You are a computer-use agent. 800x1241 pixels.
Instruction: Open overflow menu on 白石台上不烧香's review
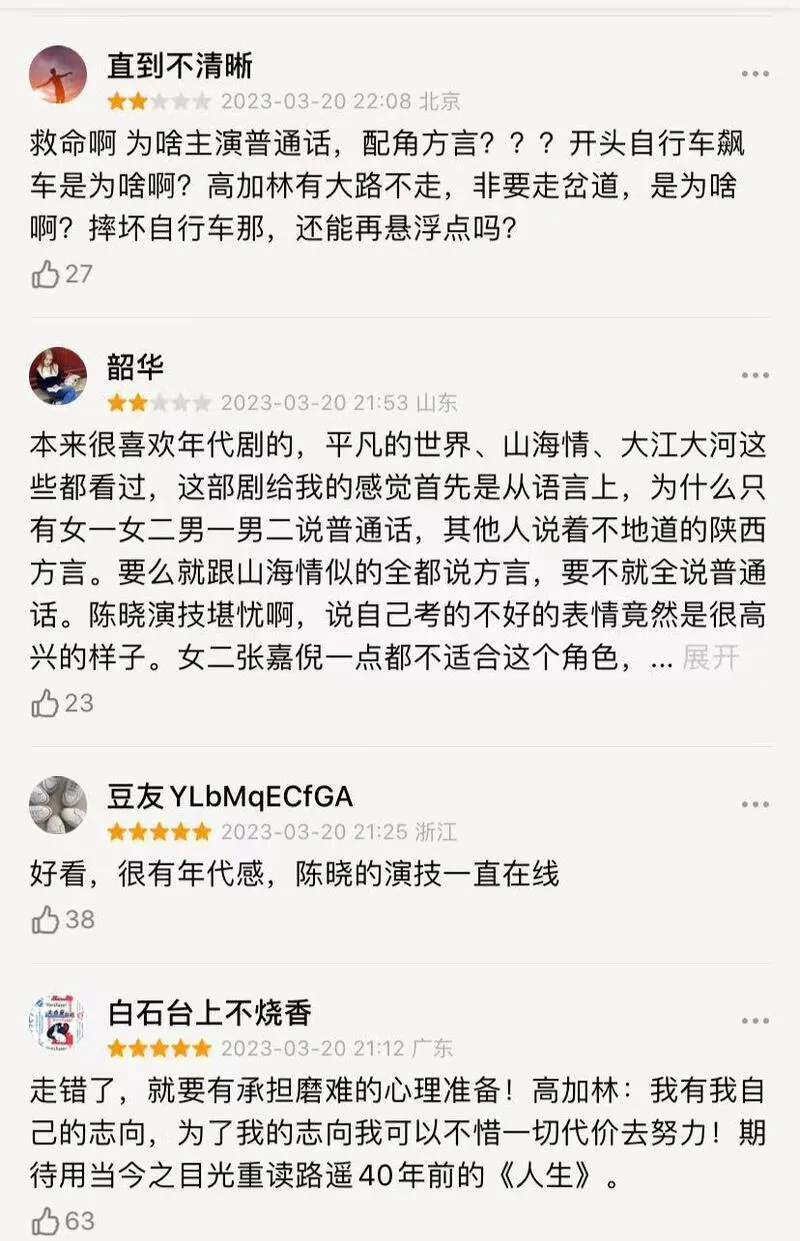point(755,1021)
